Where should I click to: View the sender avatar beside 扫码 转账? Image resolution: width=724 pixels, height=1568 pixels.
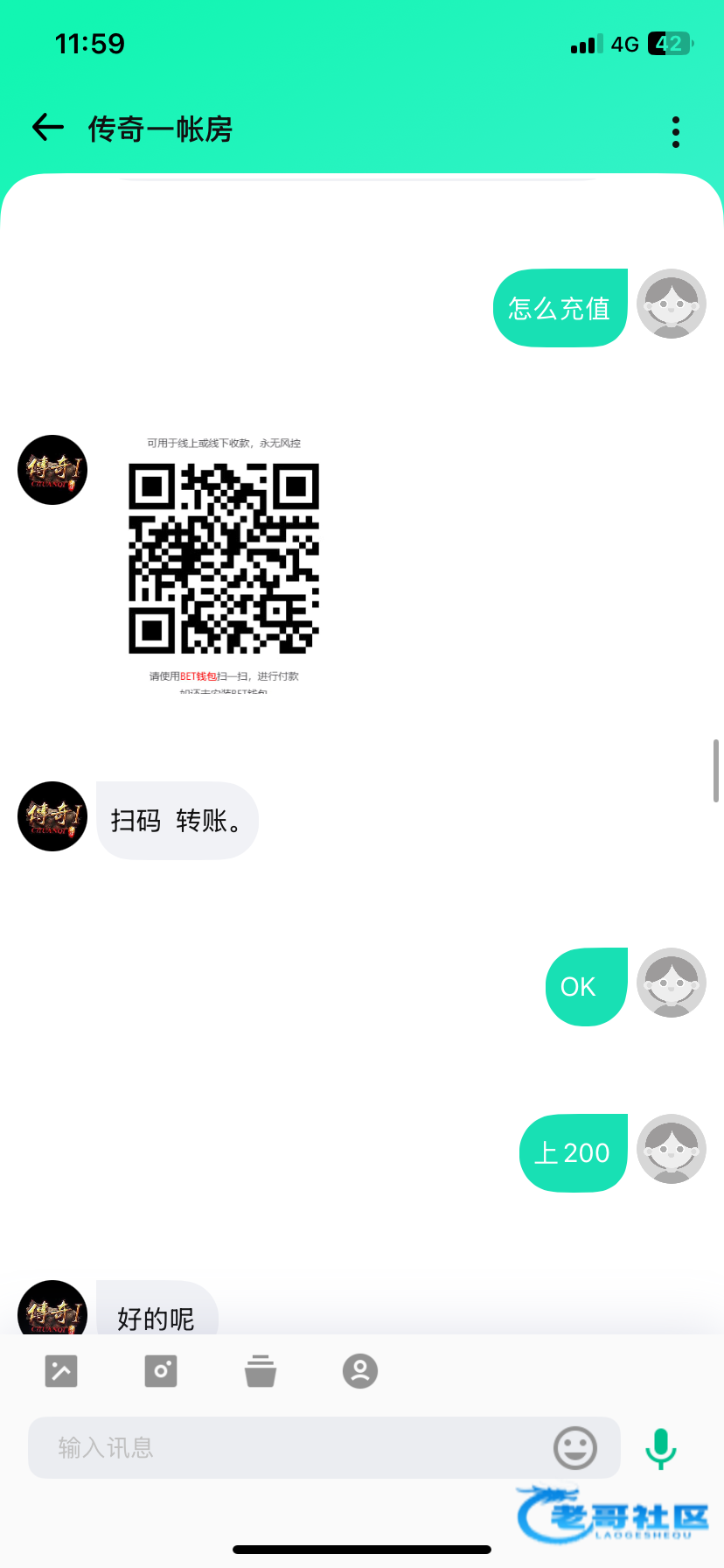pyautogui.click(x=52, y=816)
